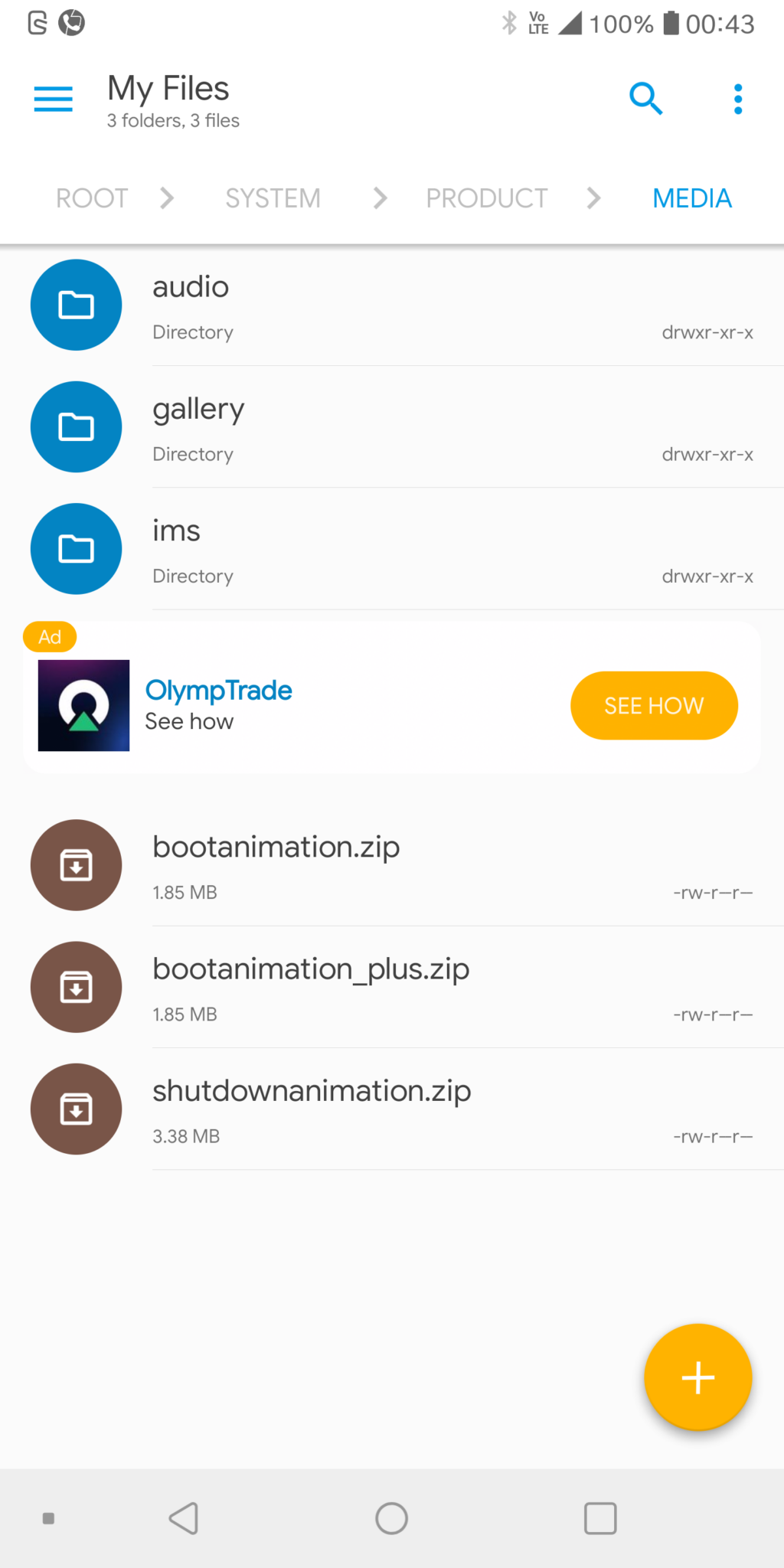Viewport: 784px width, 1568px height.
Task: Switch to the SYSTEM breadcrumb tab
Action: 273,198
